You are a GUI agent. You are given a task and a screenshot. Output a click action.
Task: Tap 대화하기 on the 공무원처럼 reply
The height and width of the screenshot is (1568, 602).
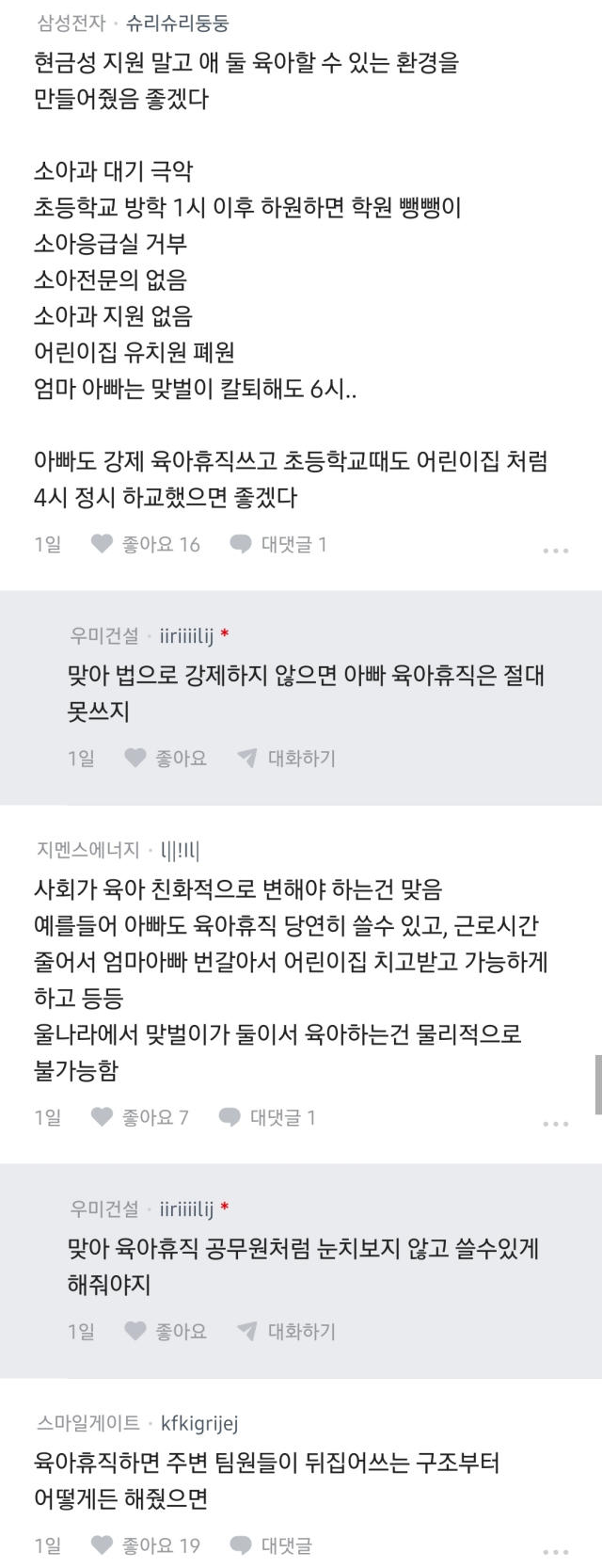(x=286, y=1331)
